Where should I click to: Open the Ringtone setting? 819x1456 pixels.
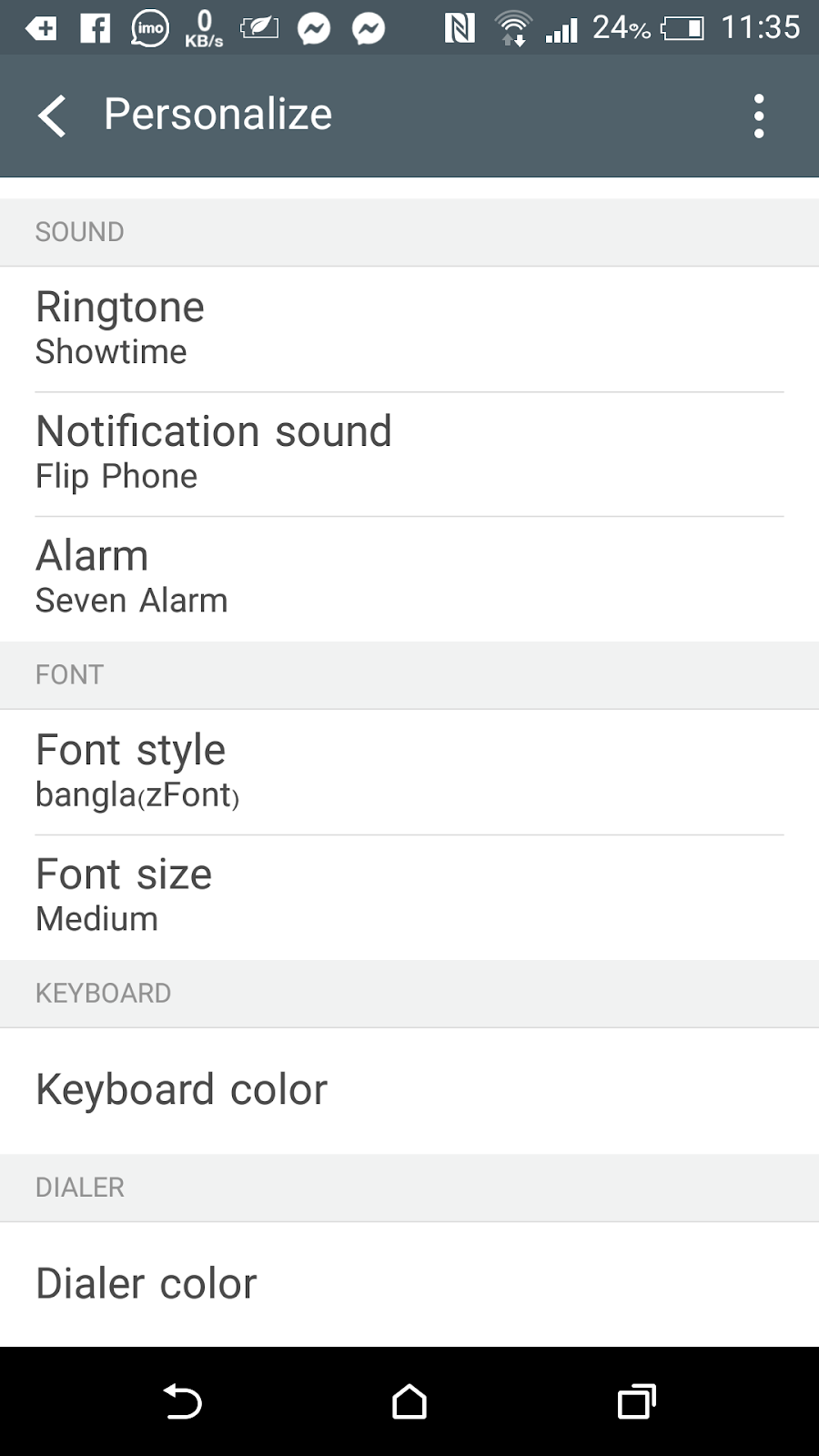click(409, 329)
